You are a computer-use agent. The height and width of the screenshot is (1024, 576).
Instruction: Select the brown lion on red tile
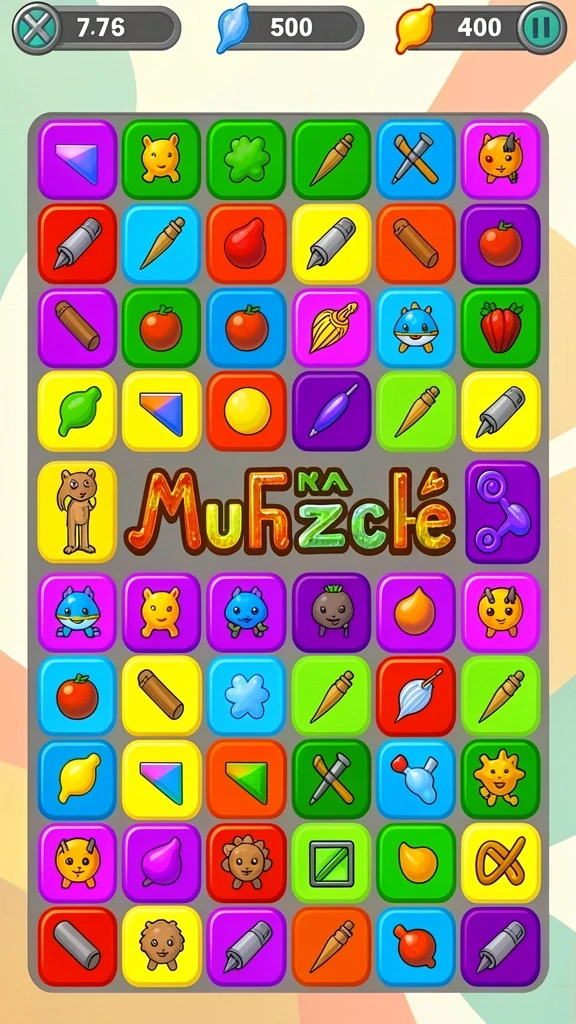point(247,863)
